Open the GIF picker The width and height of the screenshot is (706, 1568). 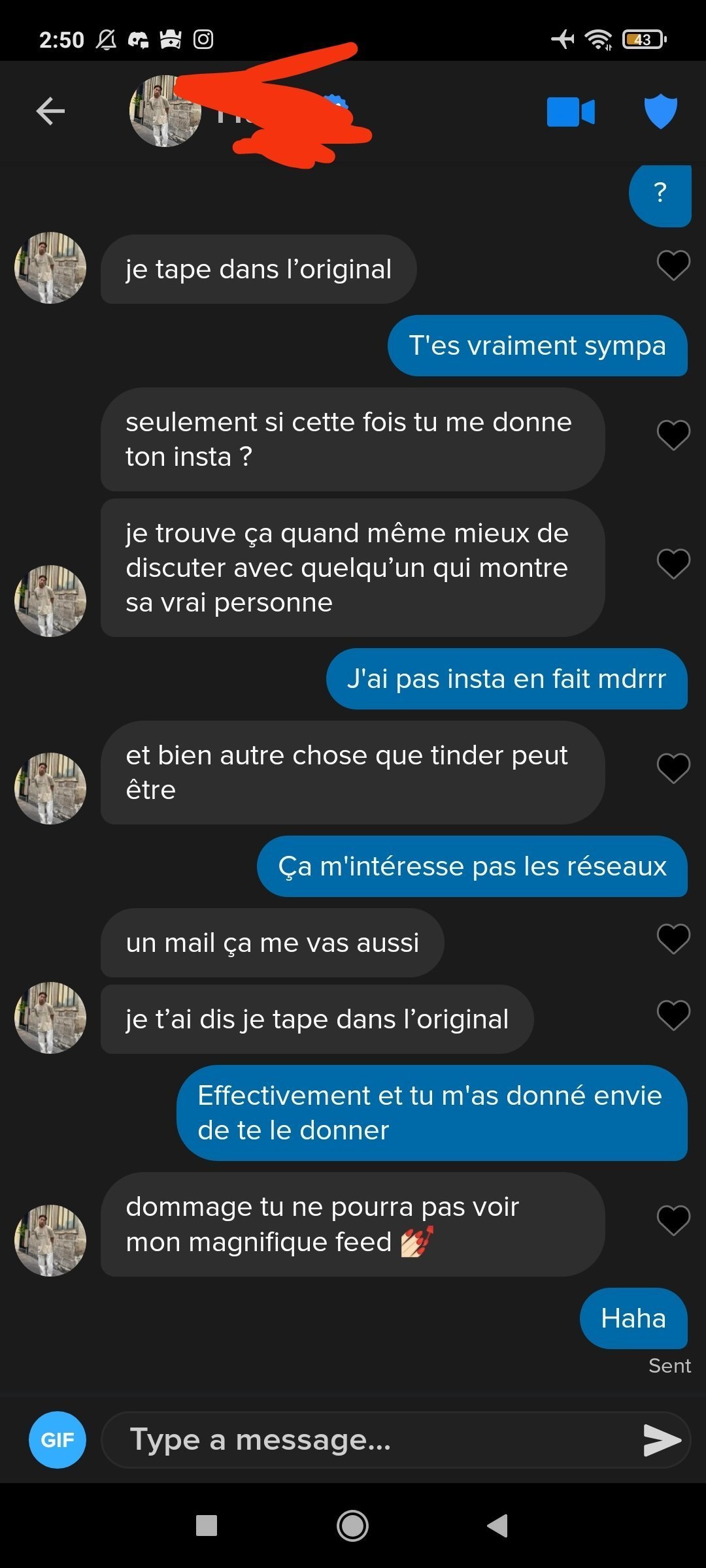point(58,1440)
